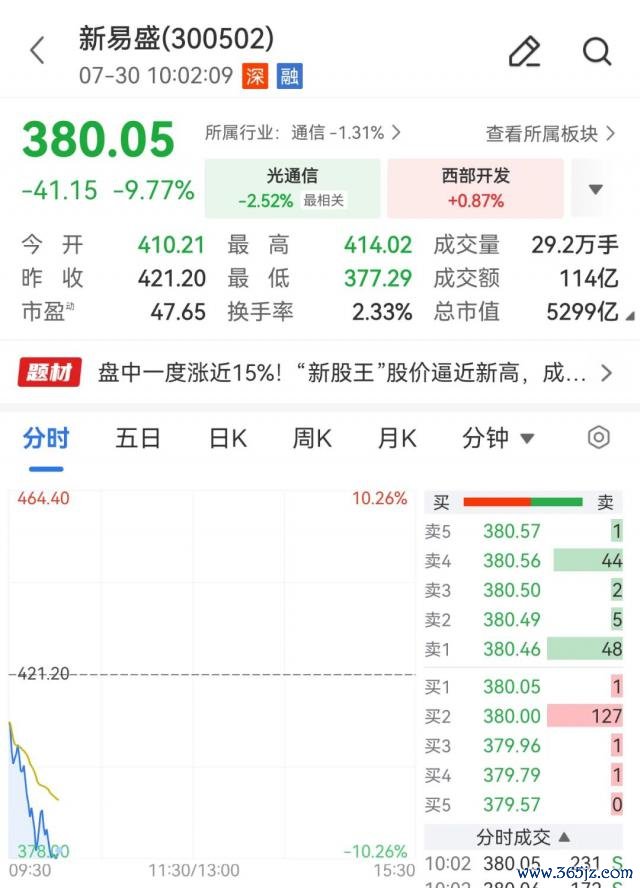Expand the quote details next to 总市值
Screen dimensions: 640x888
(x=630, y=317)
